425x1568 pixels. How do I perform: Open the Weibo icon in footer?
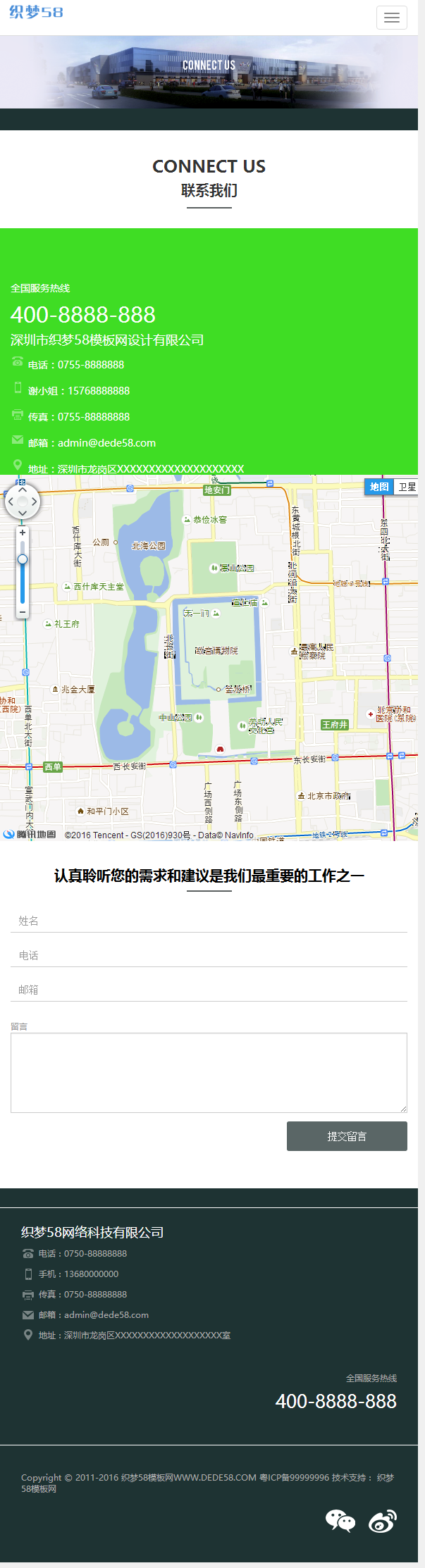(383, 1521)
